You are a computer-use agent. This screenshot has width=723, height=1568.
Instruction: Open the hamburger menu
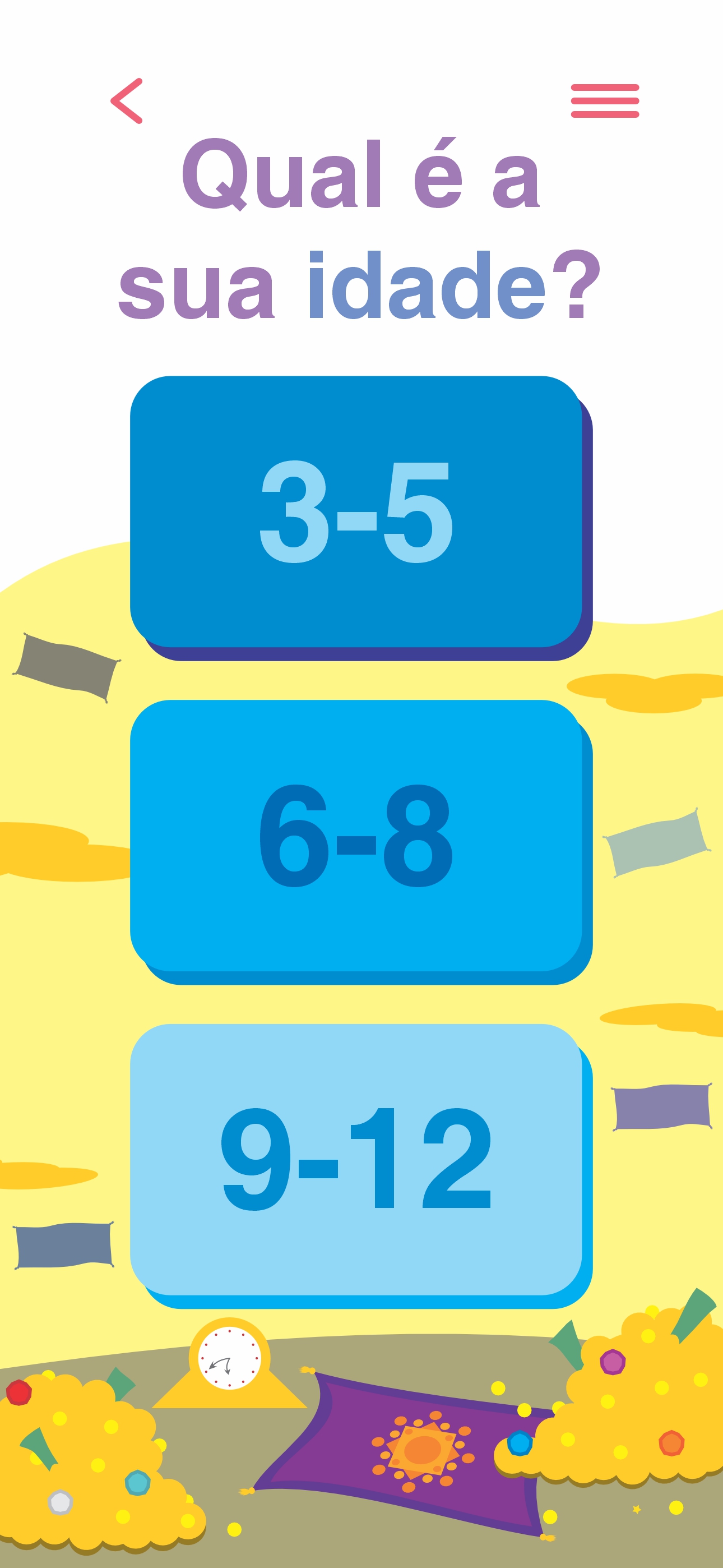604,101
